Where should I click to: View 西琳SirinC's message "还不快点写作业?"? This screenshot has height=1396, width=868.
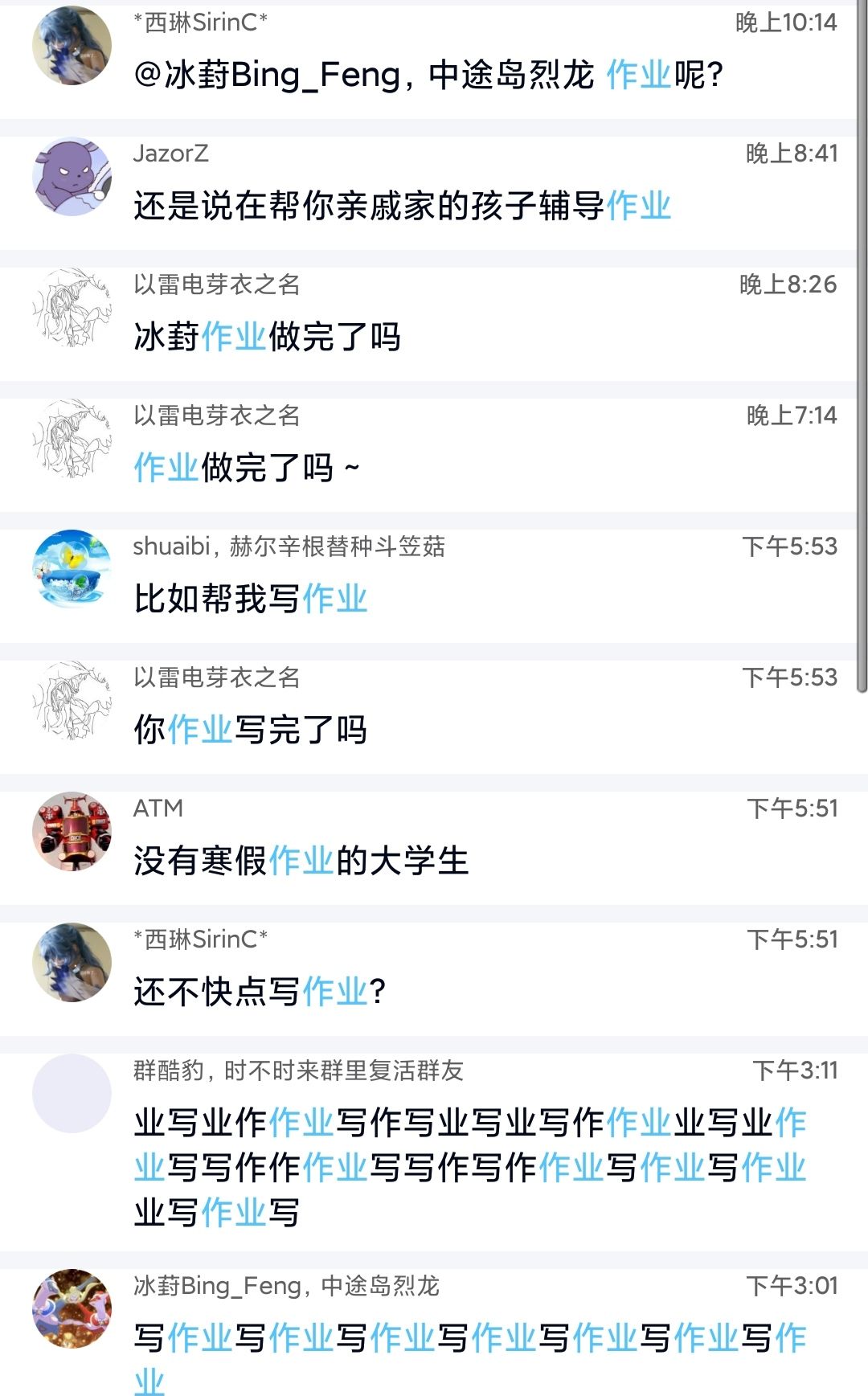[x=260, y=991]
